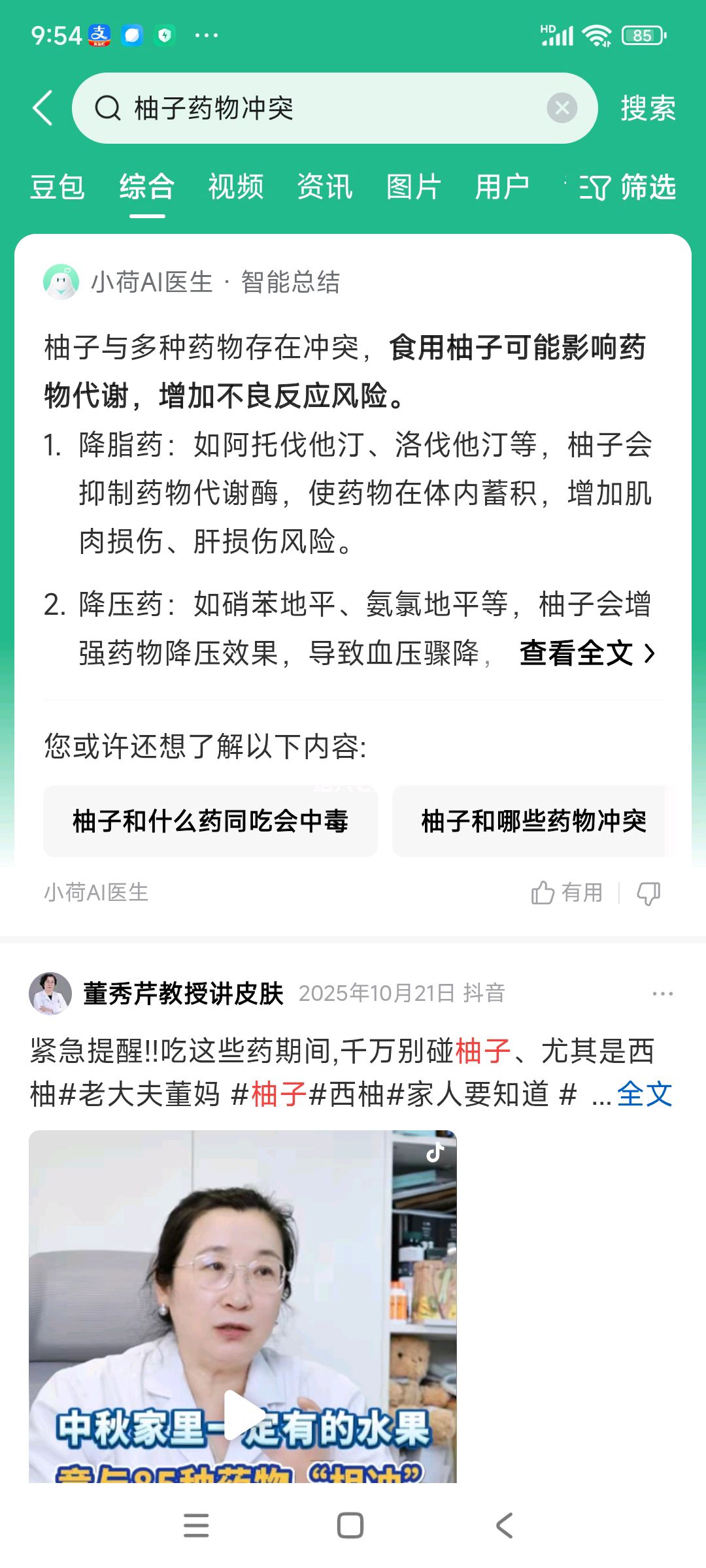This screenshot has height=1568, width=706.
Task: Open overflow menu on 董秀芹教授讲皮肤 post
Action: (662, 994)
